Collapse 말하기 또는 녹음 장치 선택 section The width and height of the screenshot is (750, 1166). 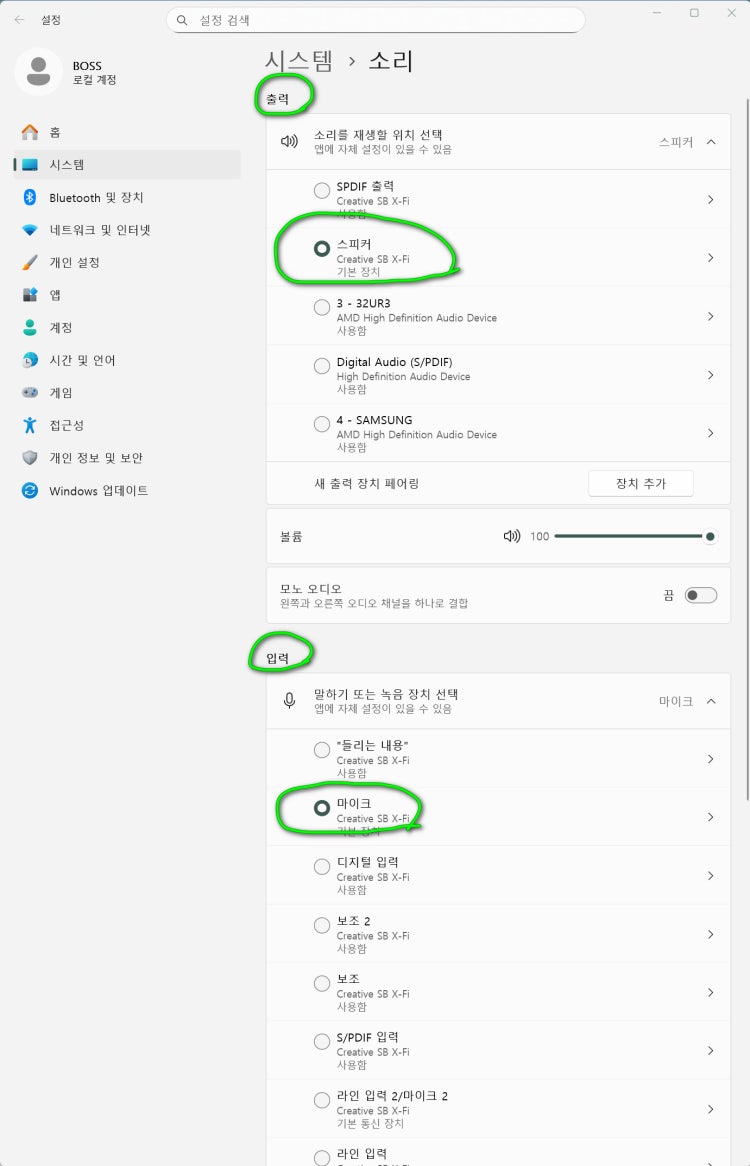tap(711, 701)
